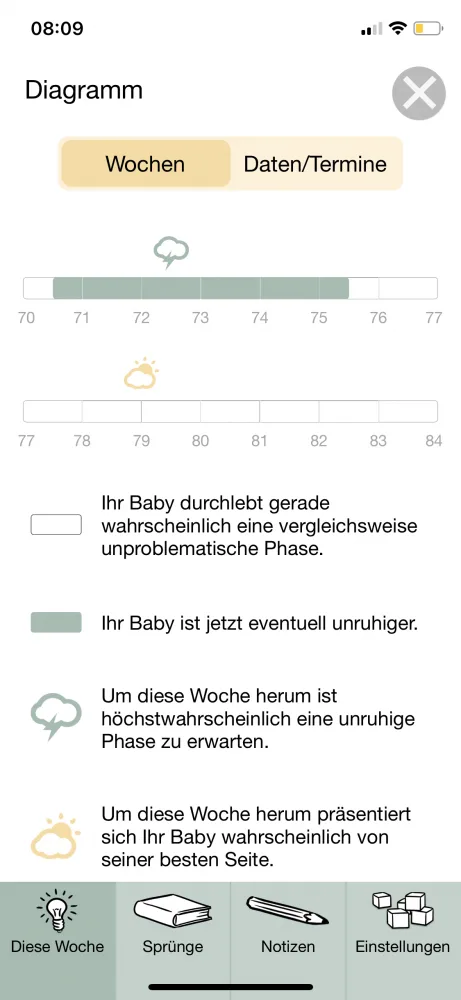
Task: Close the Diagramm screen
Action: (x=418, y=93)
